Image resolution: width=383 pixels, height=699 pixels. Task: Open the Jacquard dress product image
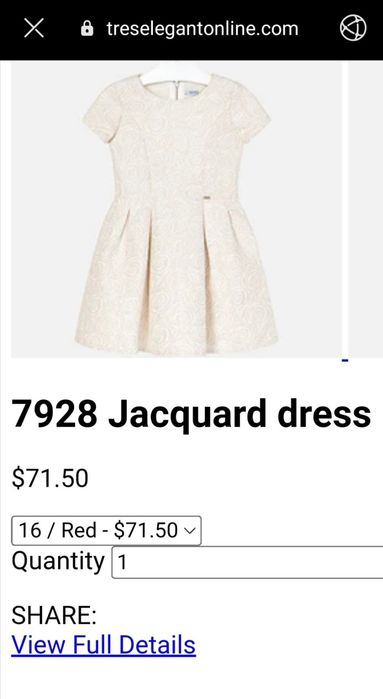pos(177,210)
